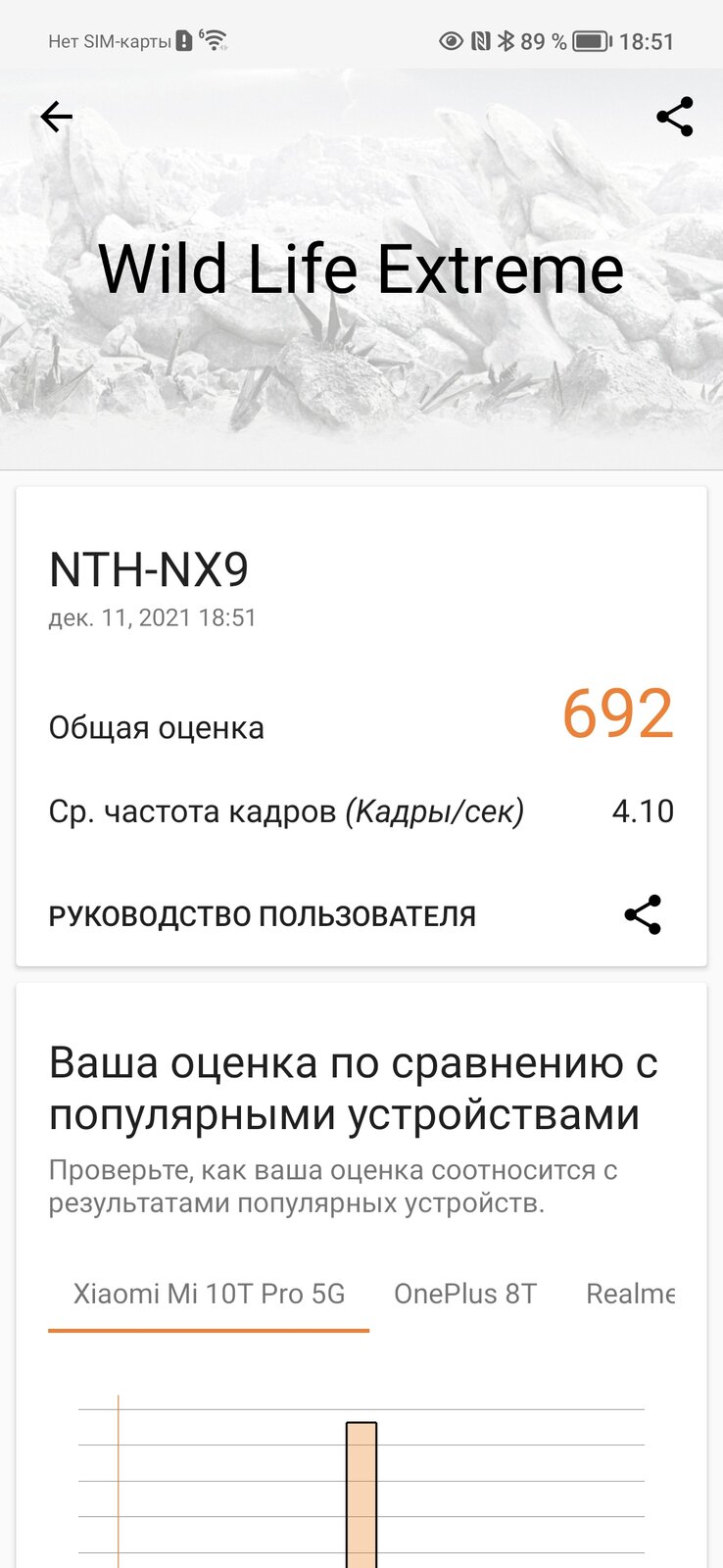Switch to the Realme comparison tab

coord(631,1294)
